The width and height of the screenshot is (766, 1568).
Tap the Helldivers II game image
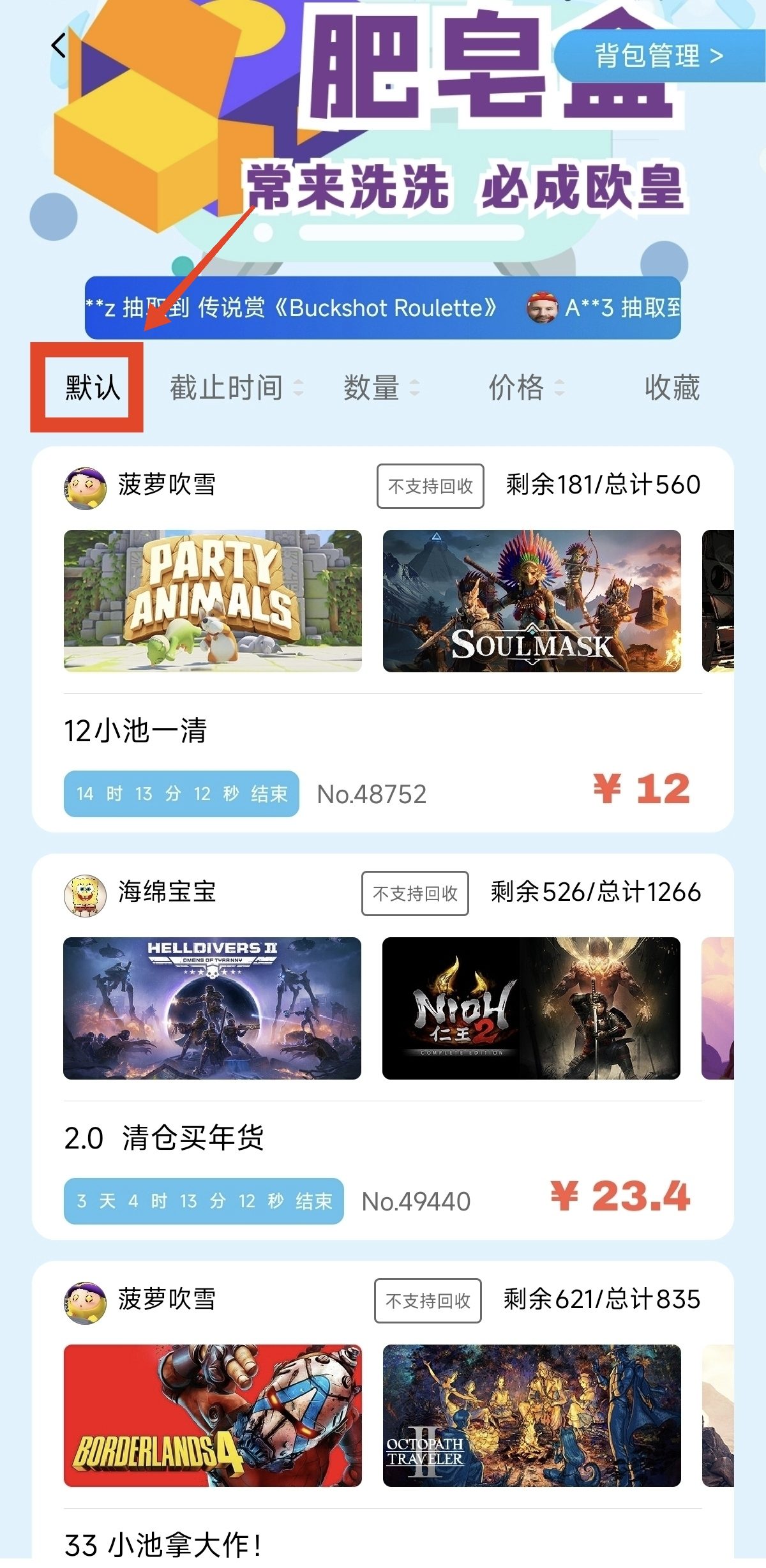(212, 1008)
